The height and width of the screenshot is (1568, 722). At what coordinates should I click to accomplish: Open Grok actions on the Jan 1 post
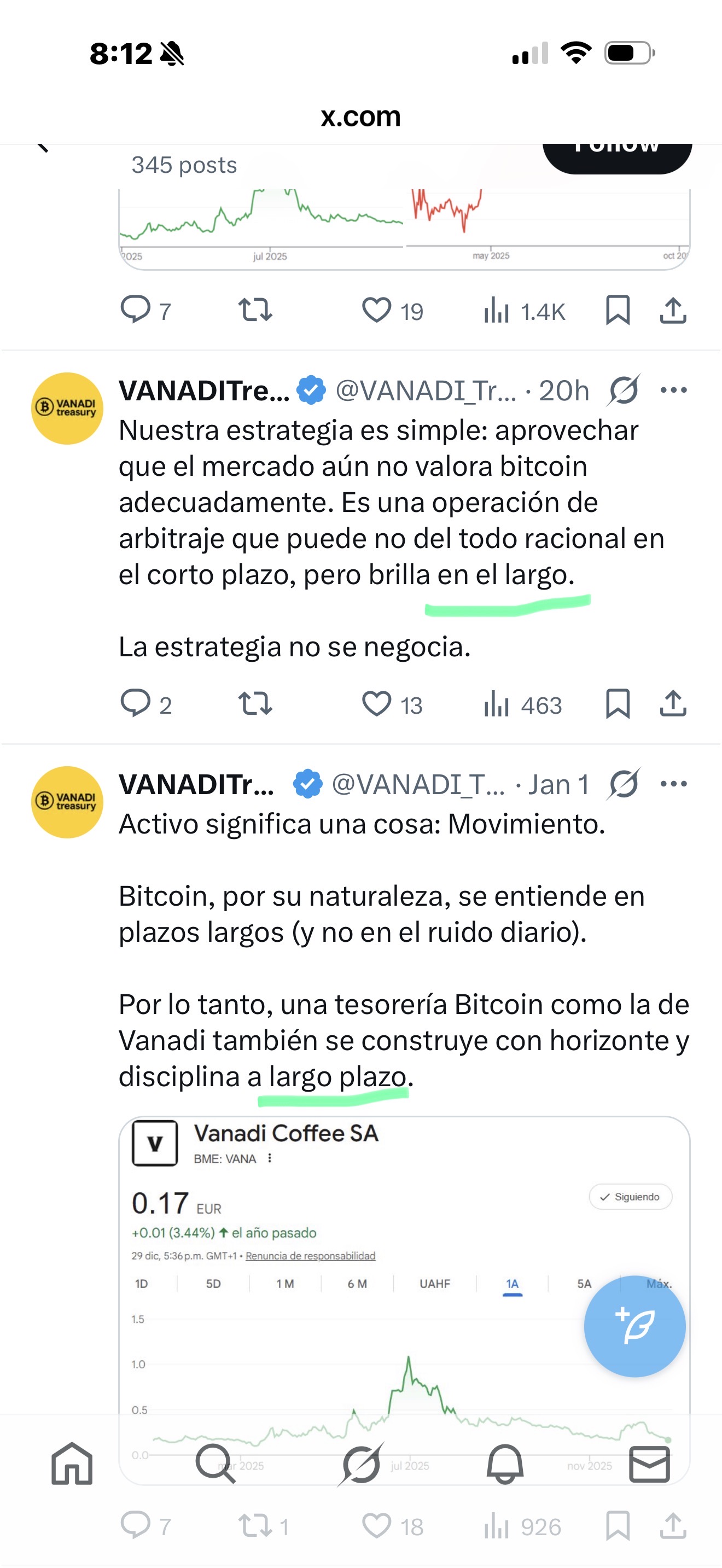[623, 784]
